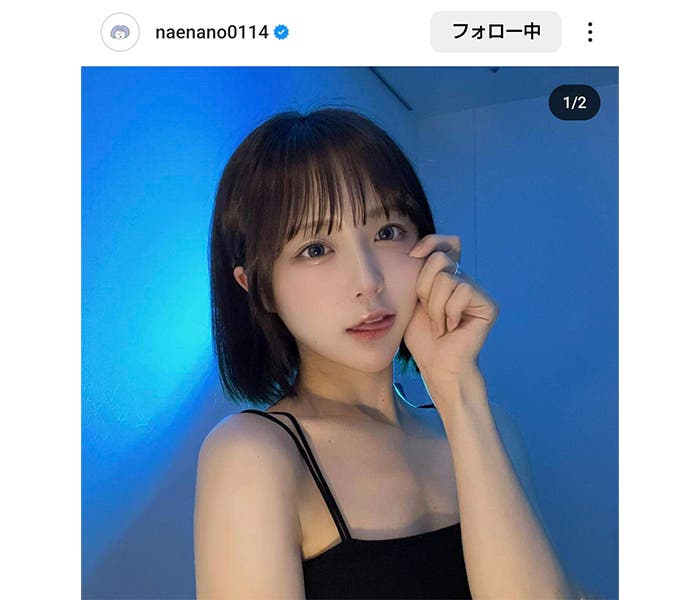
Task: Open naenano0114's profile avatar
Action: click(x=120, y=32)
